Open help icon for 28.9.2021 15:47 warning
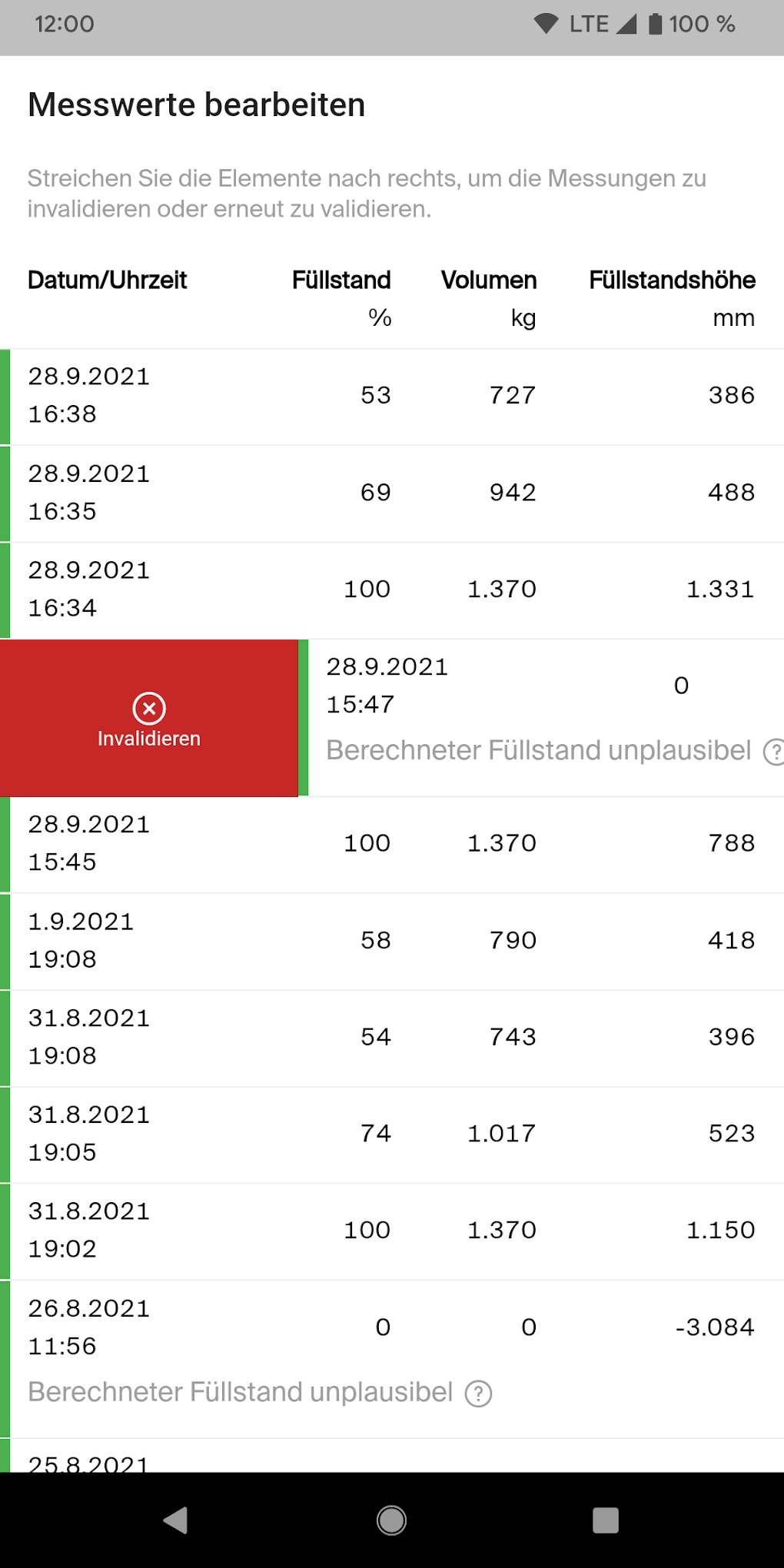 pos(773,752)
